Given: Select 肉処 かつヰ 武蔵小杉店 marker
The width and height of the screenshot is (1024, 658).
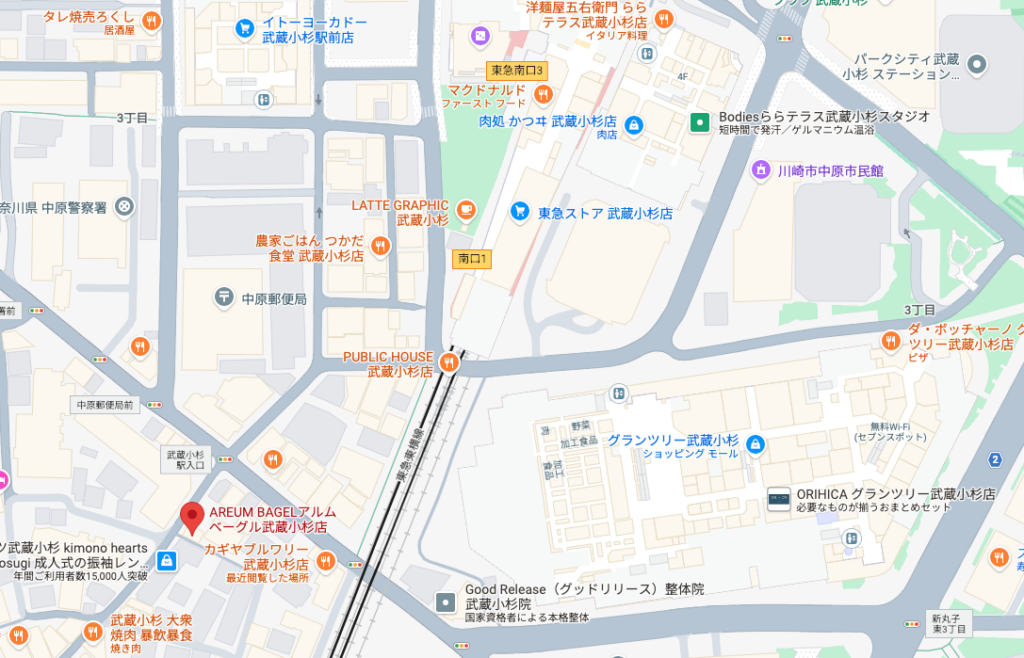Looking at the screenshot, I should 632,126.
